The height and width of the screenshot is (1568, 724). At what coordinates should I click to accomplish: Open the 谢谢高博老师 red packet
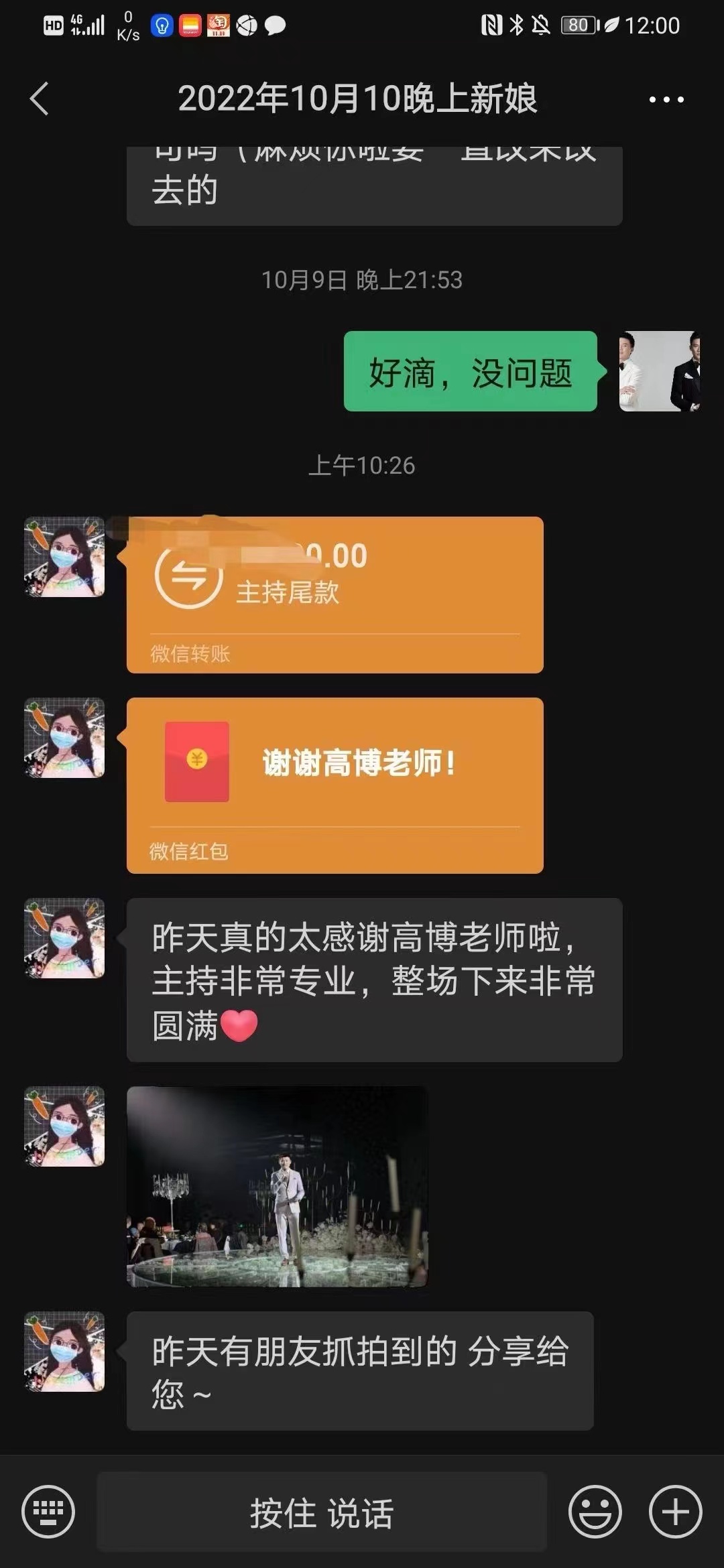335,785
